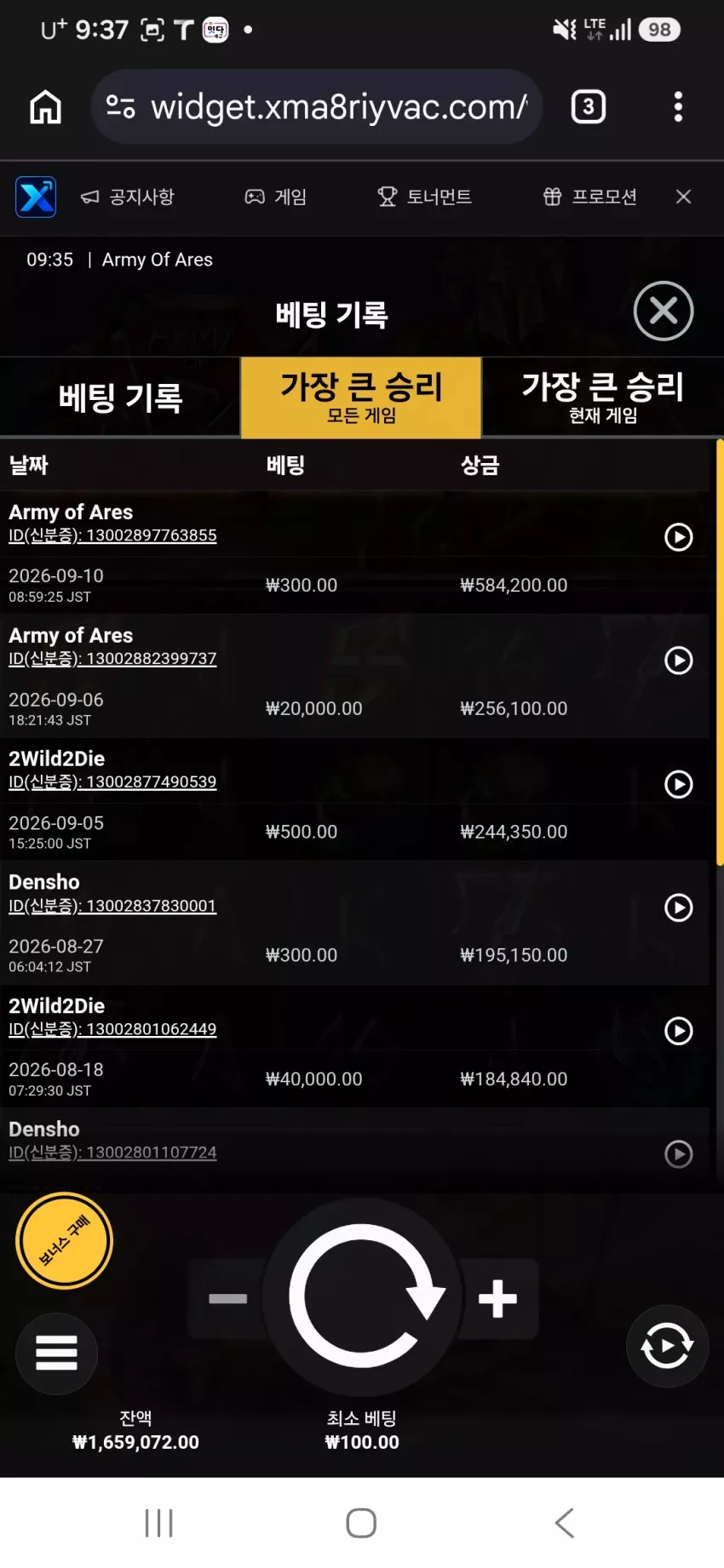Open the 게임 menu
The width and height of the screenshot is (724, 1568).
tap(276, 197)
